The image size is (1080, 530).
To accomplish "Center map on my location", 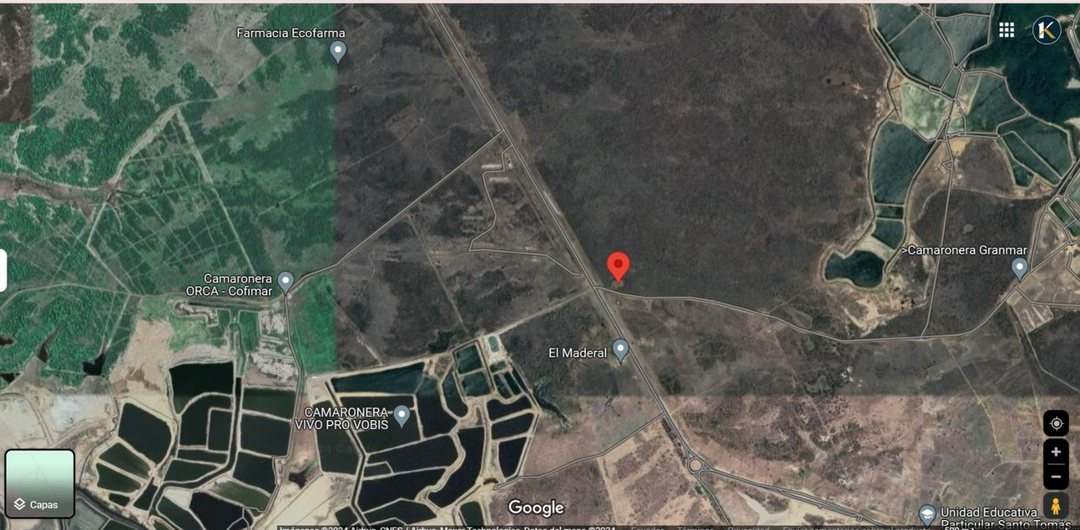I will (1056, 423).
